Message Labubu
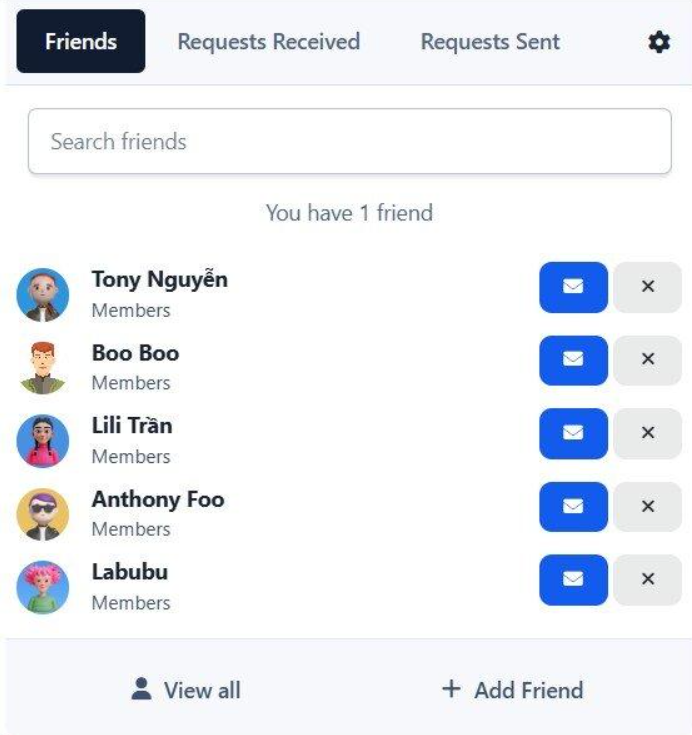Screen dimensions: 692x735 click(573, 580)
